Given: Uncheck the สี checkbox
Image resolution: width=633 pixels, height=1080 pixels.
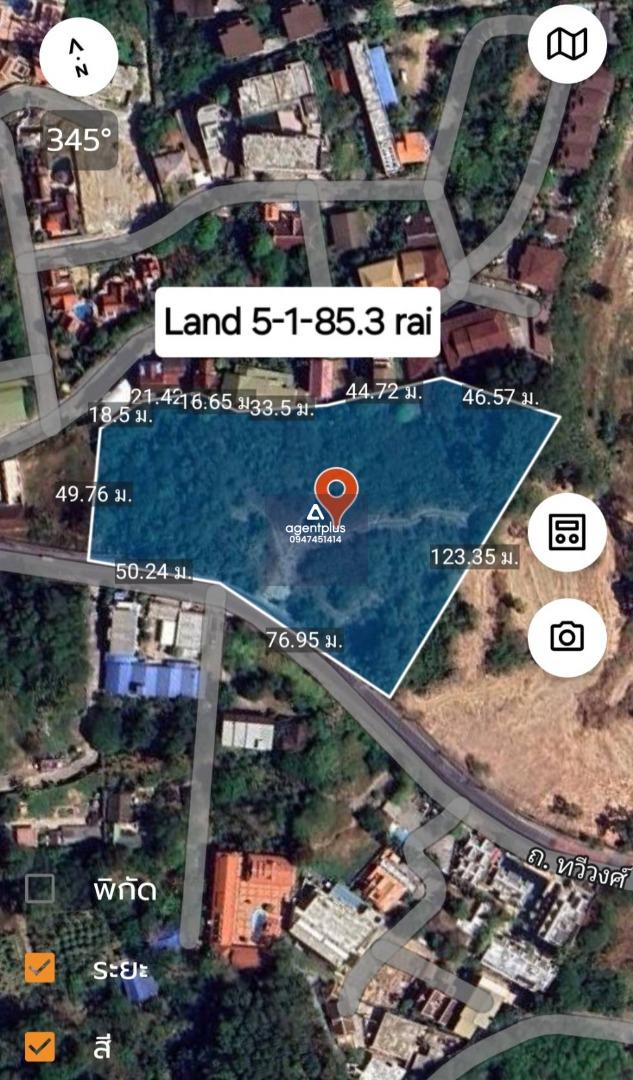Looking at the screenshot, I should pyautogui.click(x=40, y=1046).
